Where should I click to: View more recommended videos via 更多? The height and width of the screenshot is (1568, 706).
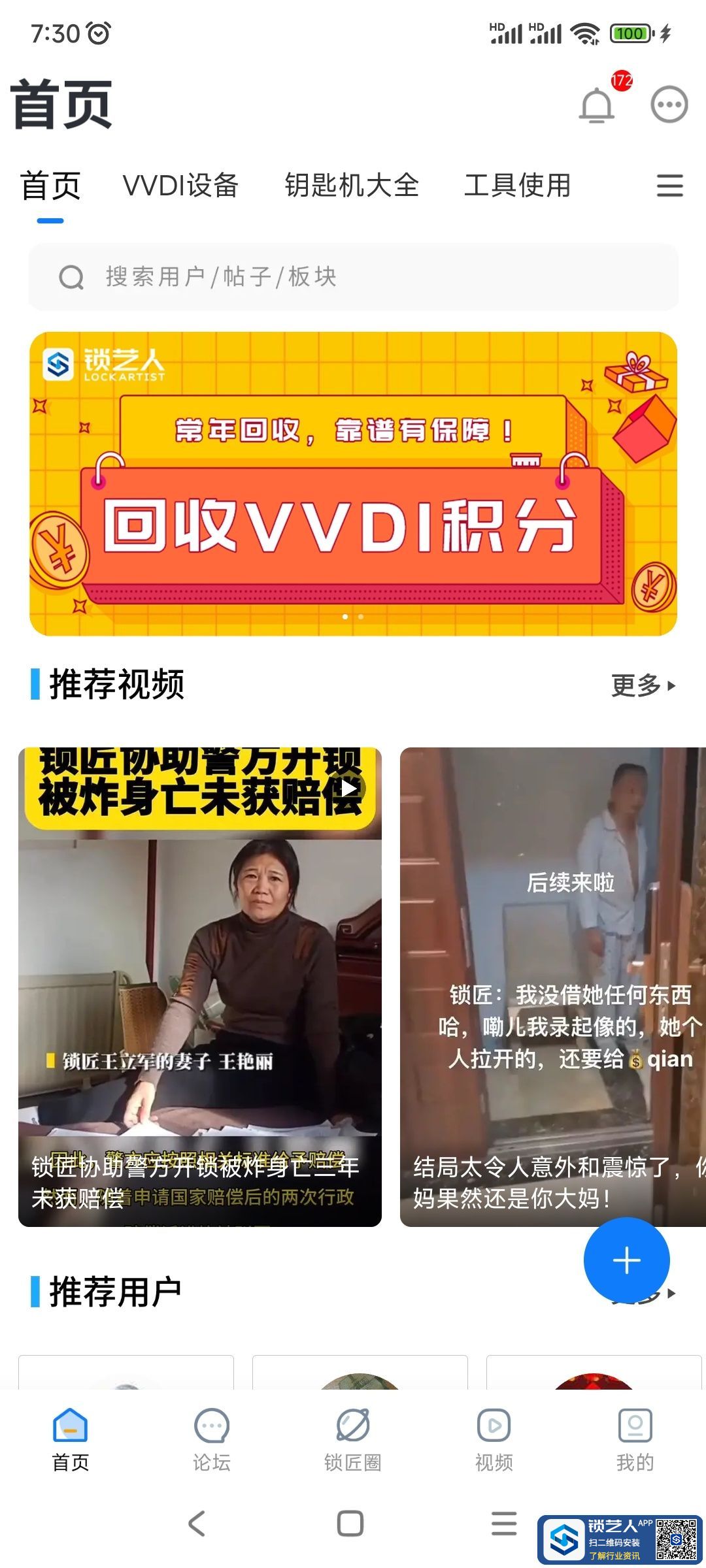(643, 685)
